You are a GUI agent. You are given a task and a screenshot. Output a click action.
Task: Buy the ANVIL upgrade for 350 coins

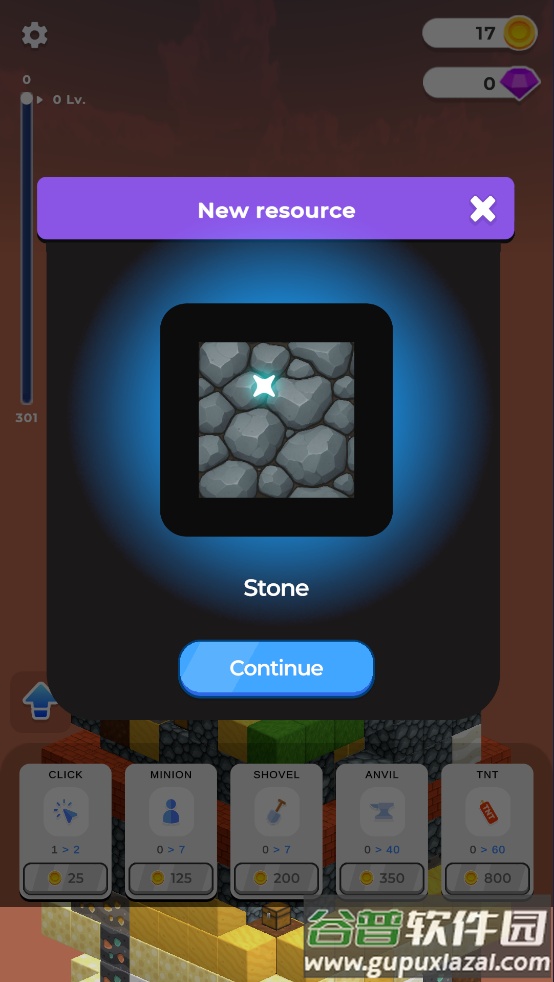[382, 878]
